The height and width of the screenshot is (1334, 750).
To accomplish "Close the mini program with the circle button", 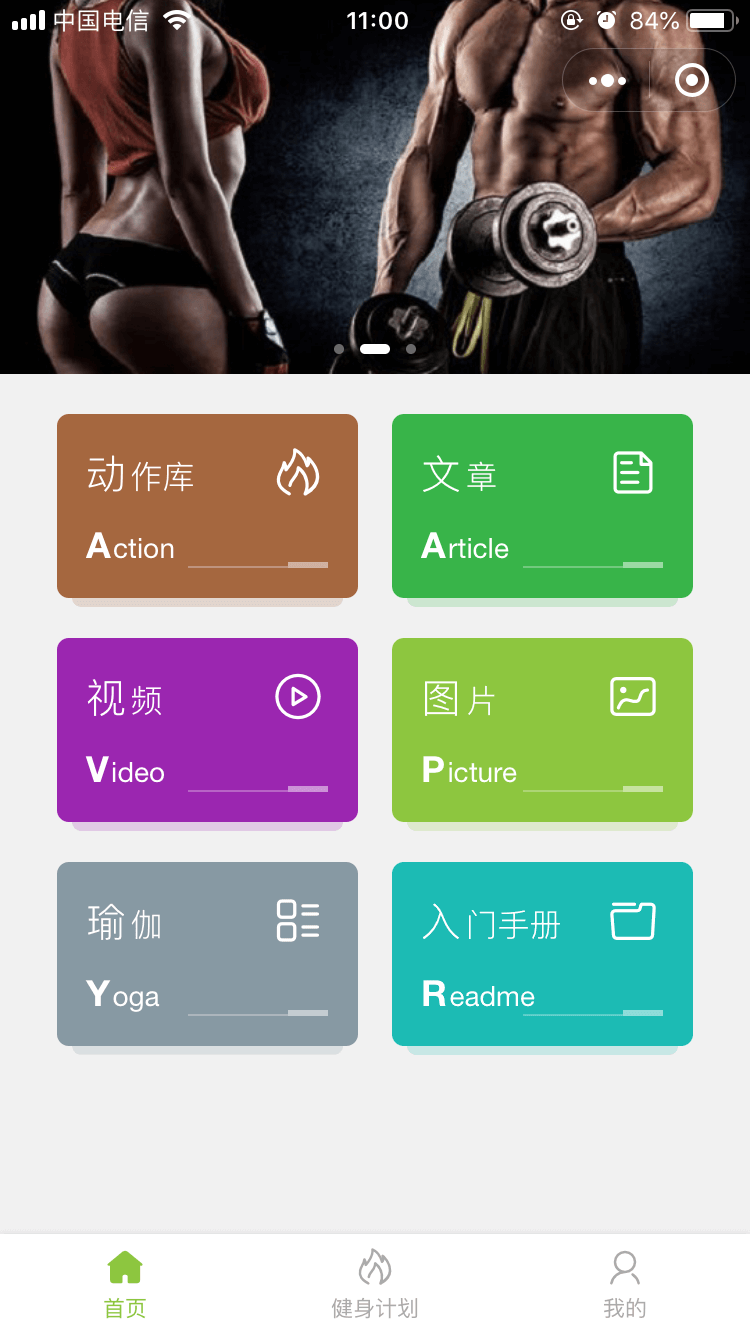I will click(691, 80).
